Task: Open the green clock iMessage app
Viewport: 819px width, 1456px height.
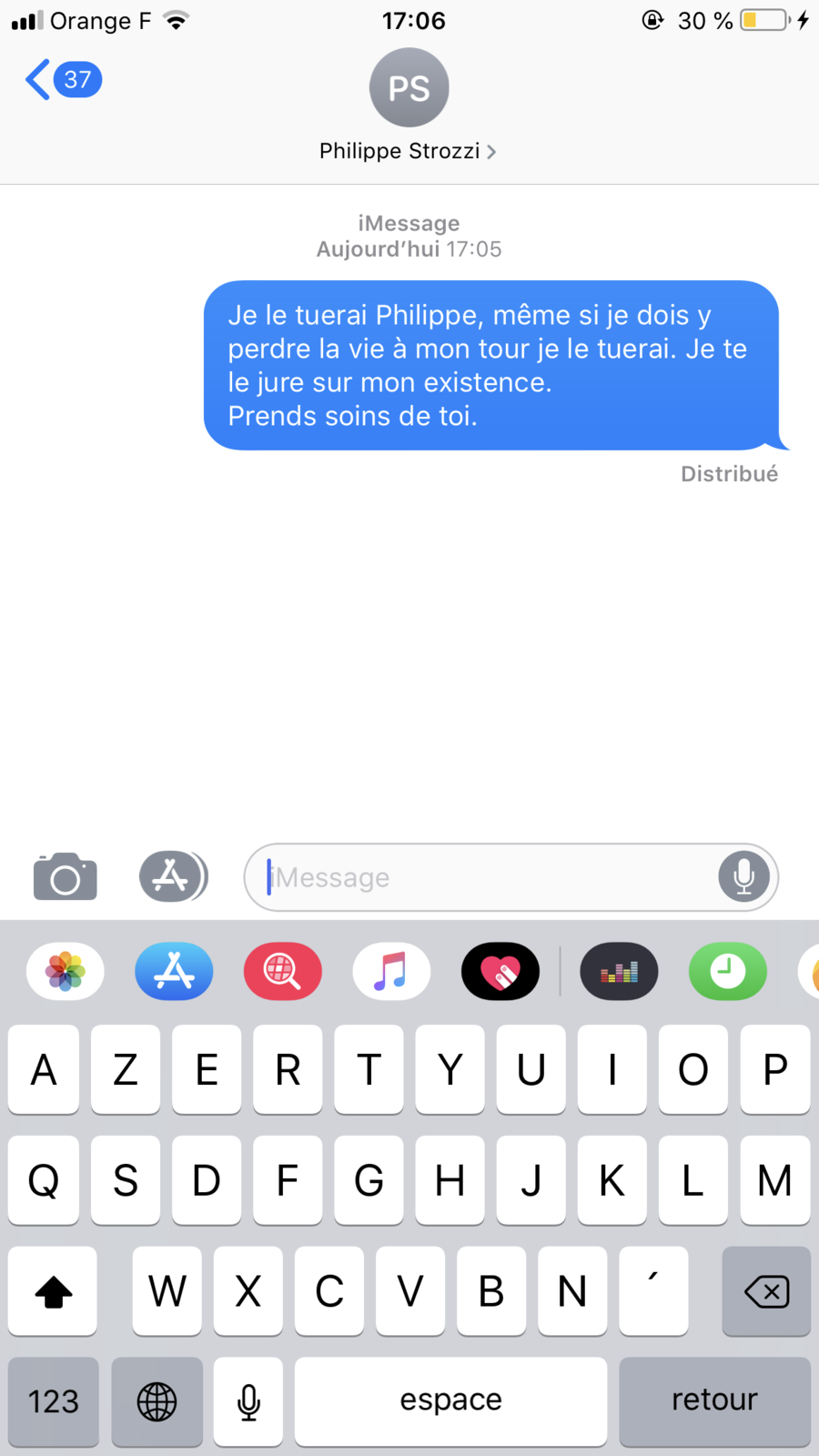Action: pyautogui.click(x=728, y=971)
